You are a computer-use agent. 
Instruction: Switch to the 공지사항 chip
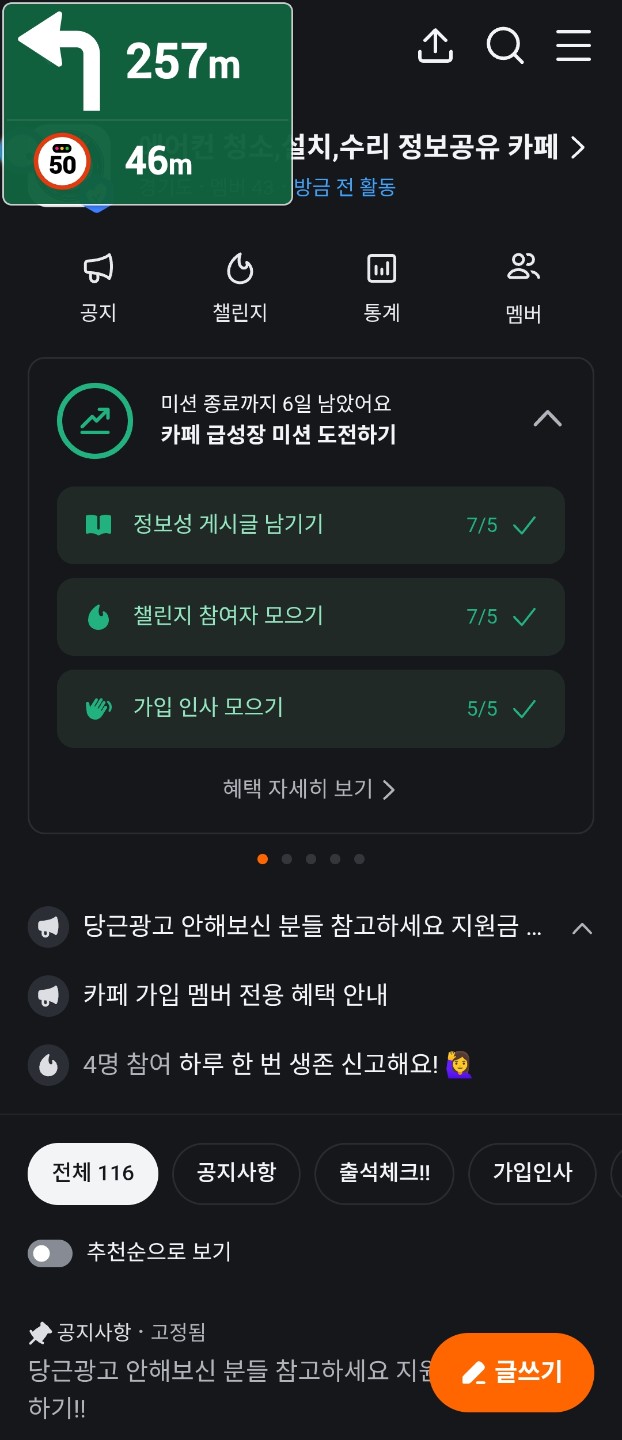[x=236, y=1173]
